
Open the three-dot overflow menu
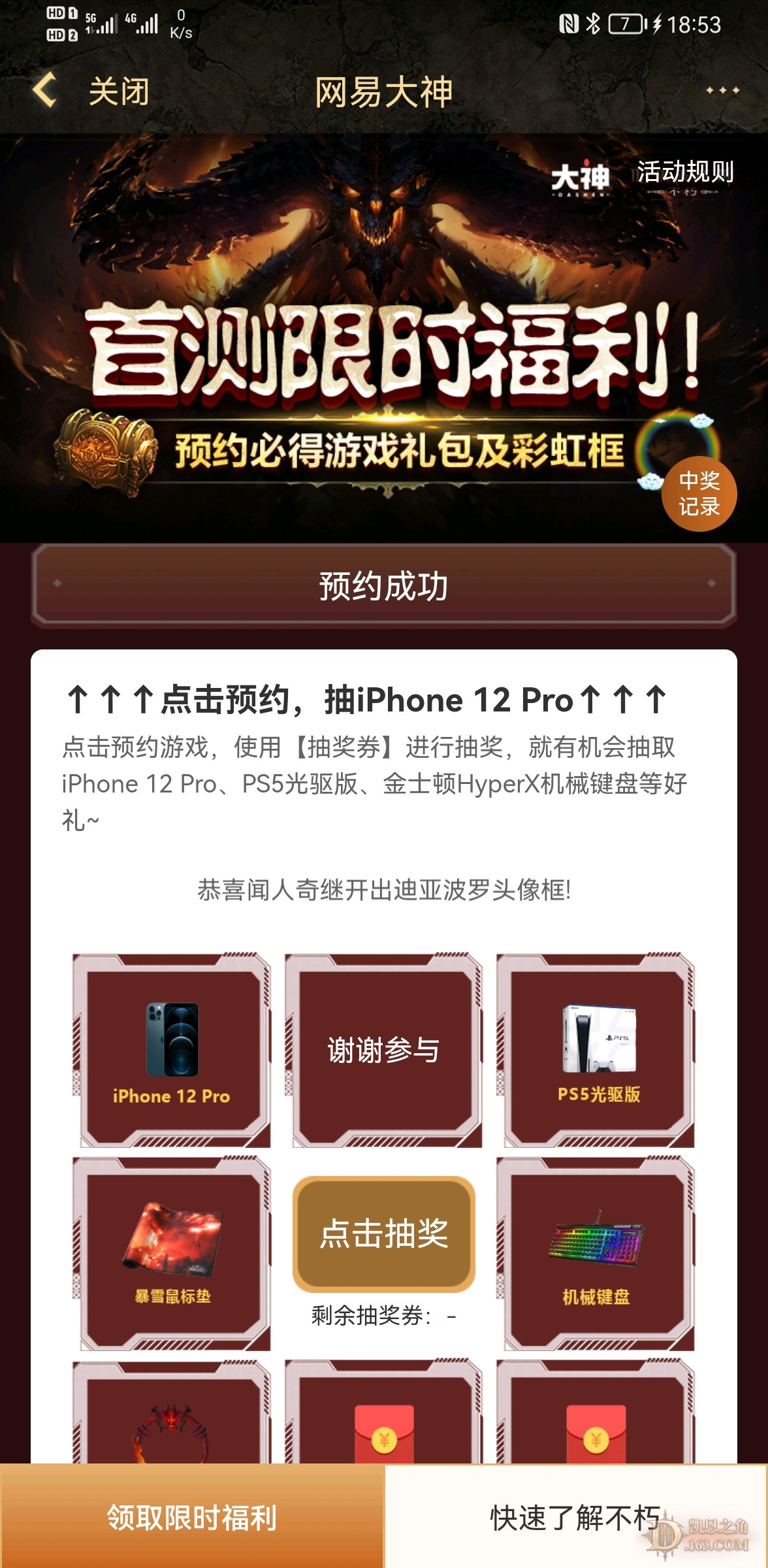(x=722, y=90)
